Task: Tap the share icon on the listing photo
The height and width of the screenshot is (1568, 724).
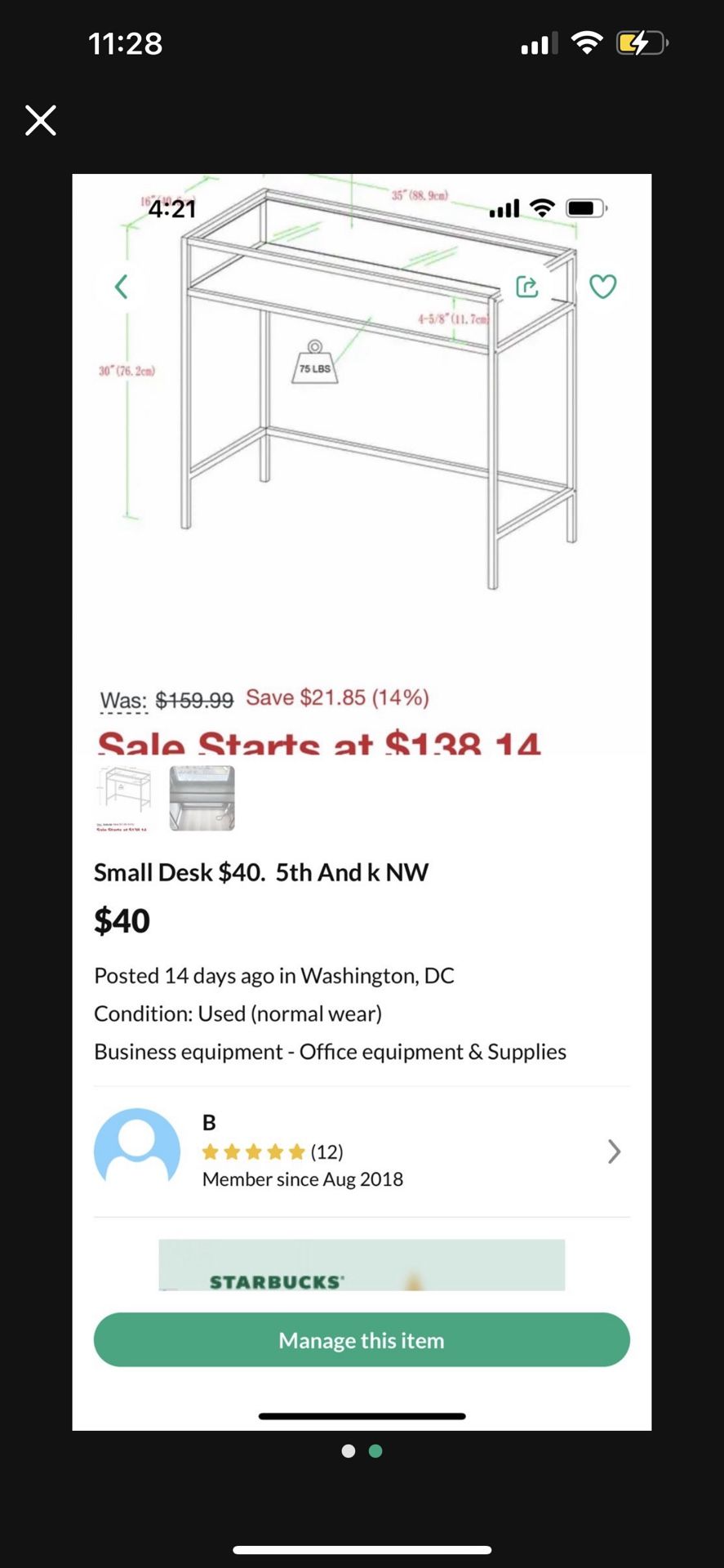Action: click(x=528, y=287)
